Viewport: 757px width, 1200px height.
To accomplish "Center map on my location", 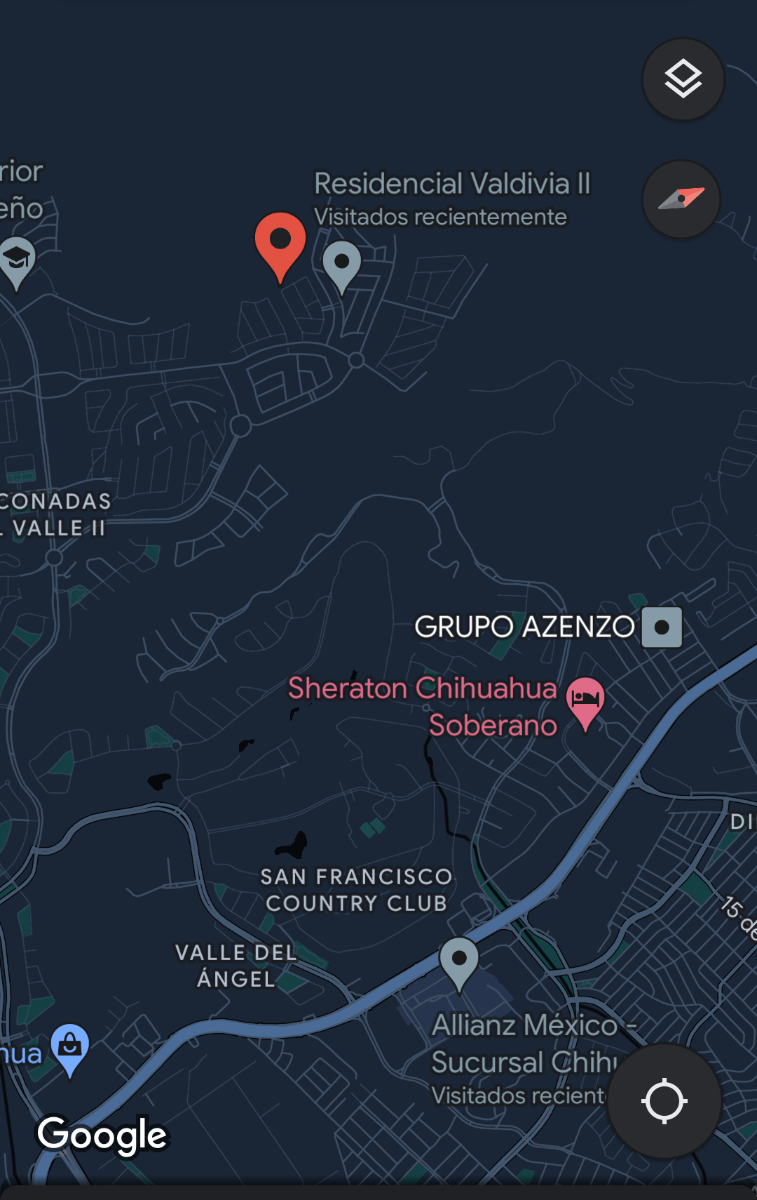I will [x=664, y=1101].
